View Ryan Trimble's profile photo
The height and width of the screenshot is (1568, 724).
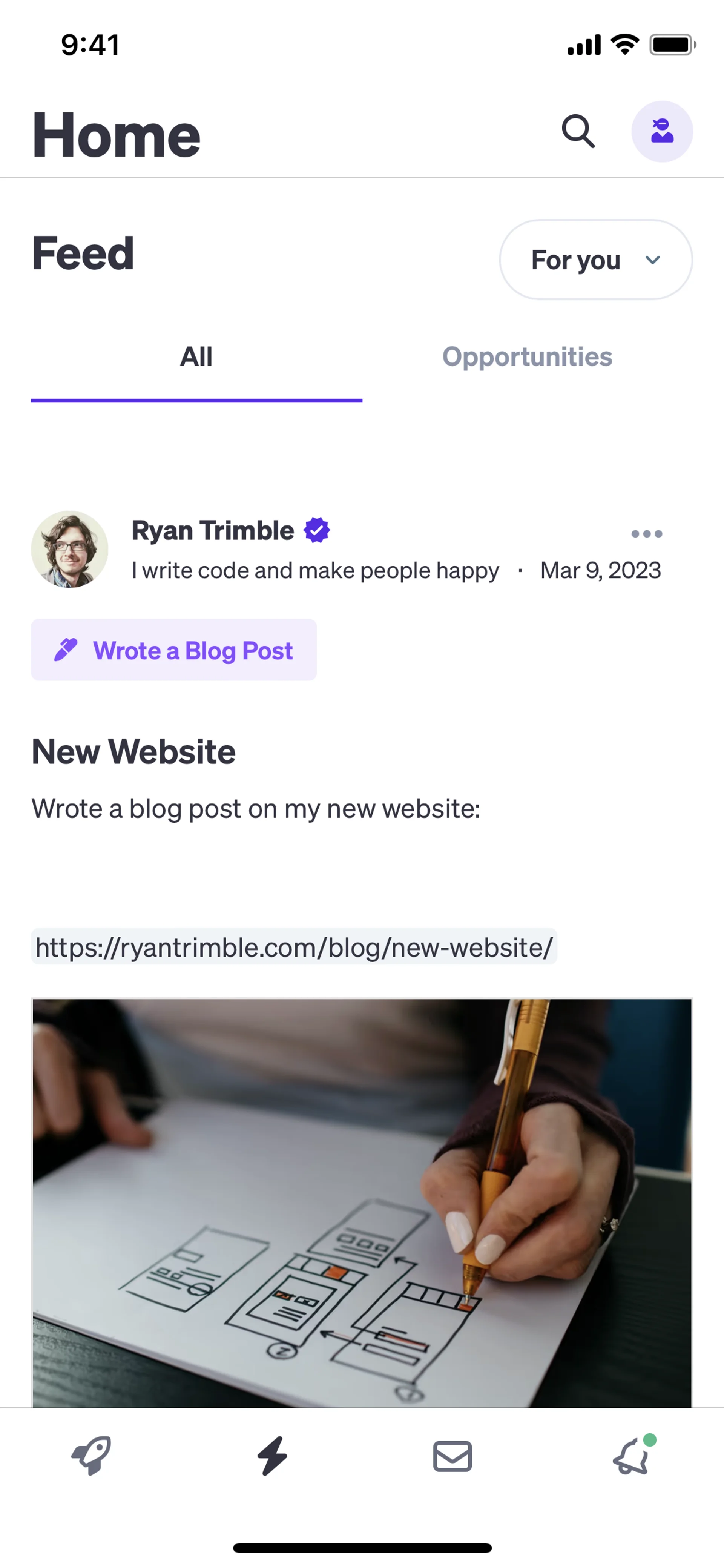pos(70,549)
